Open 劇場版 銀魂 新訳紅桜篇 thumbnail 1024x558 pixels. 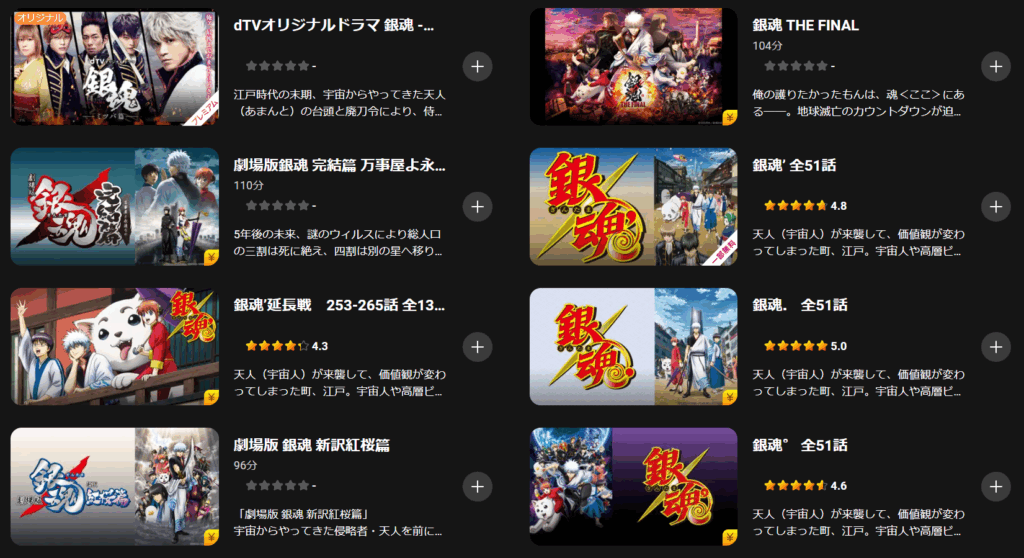coord(114,487)
